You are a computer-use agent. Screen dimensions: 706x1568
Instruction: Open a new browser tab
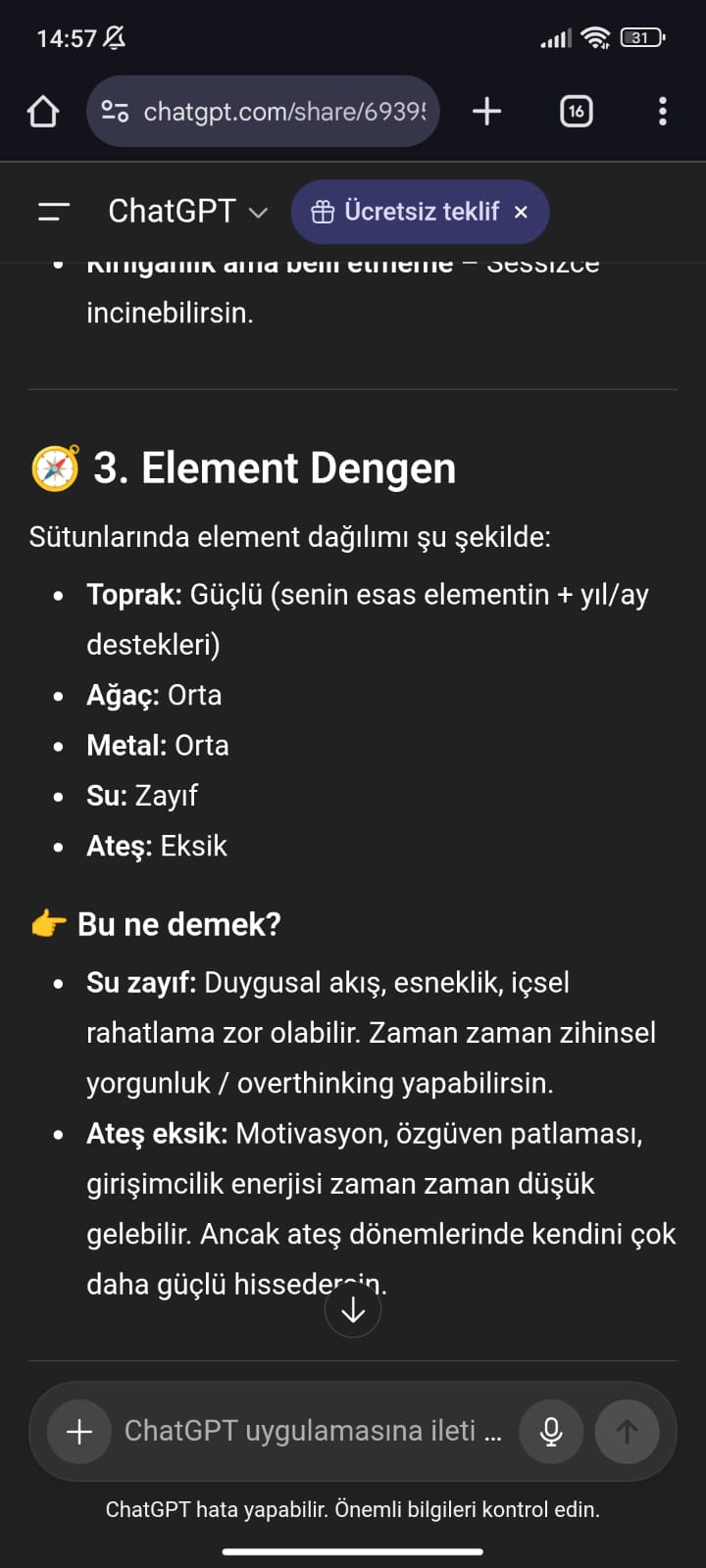pos(486,112)
